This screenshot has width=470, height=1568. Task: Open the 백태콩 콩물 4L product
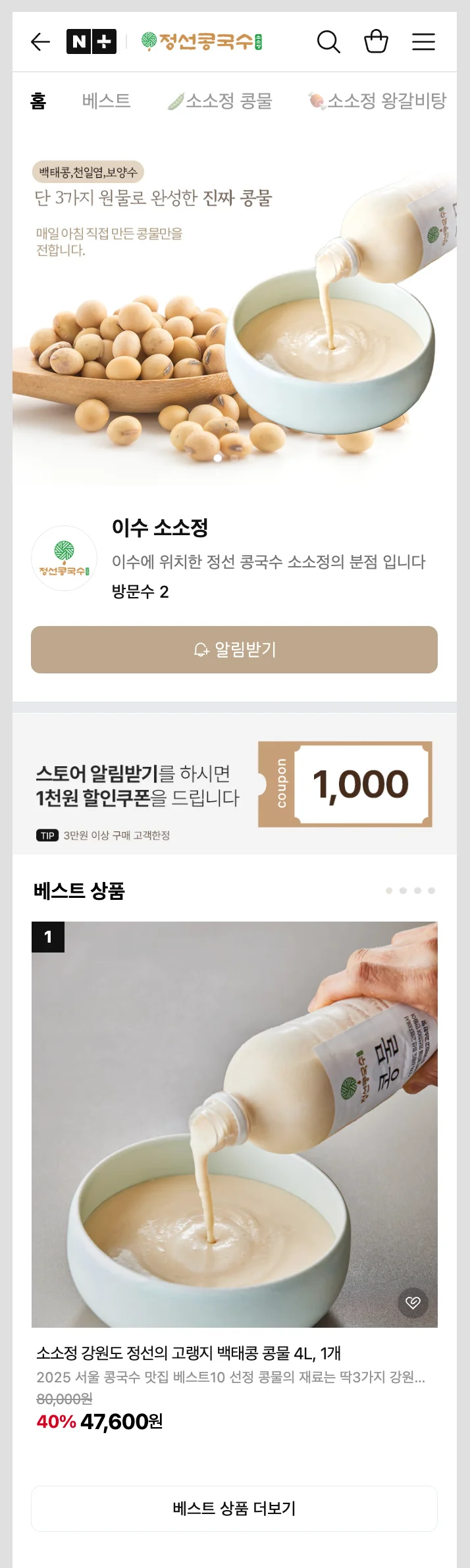pyautogui.click(x=234, y=1124)
